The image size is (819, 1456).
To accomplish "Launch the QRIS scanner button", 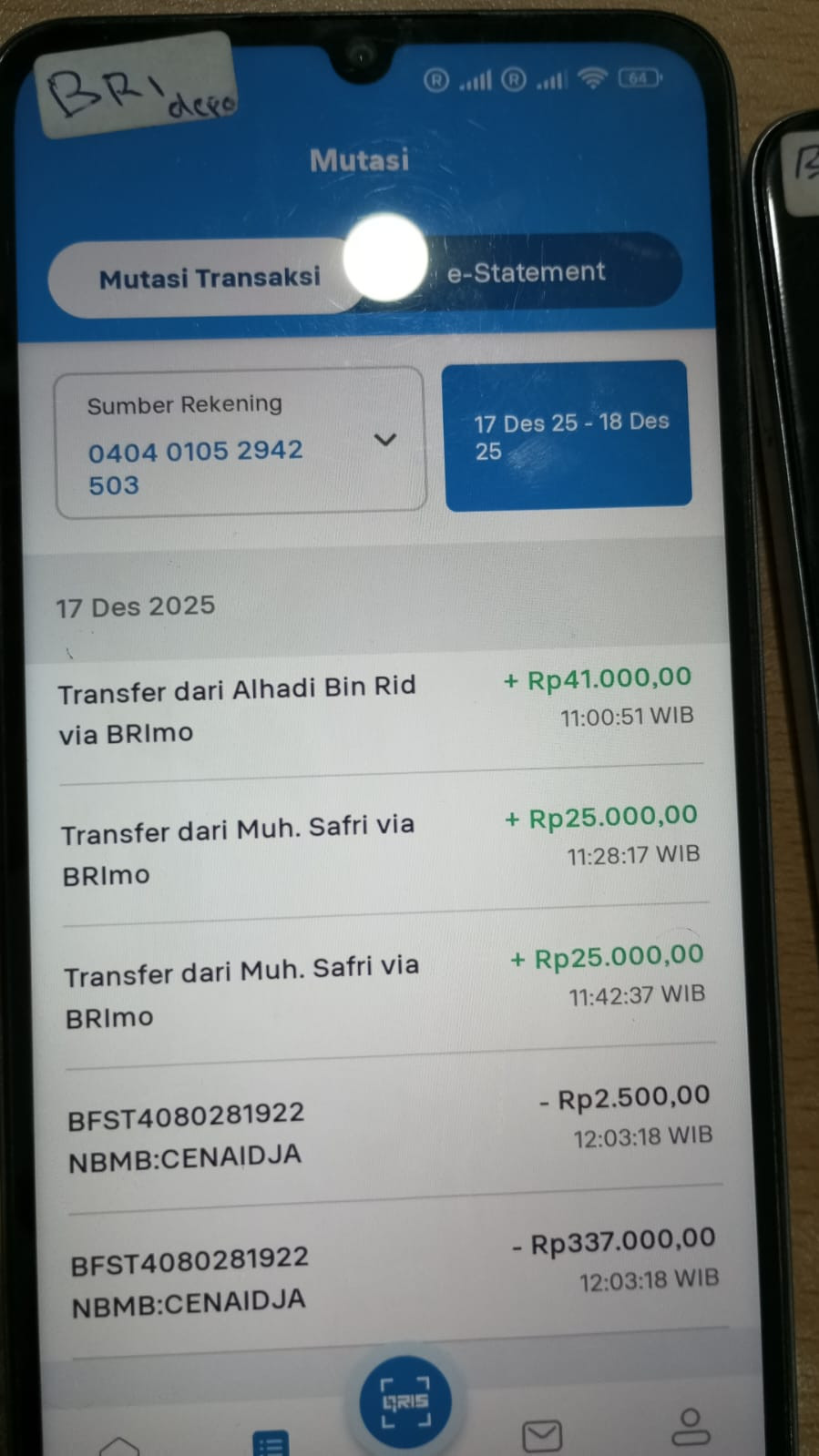I will [x=404, y=1402].
